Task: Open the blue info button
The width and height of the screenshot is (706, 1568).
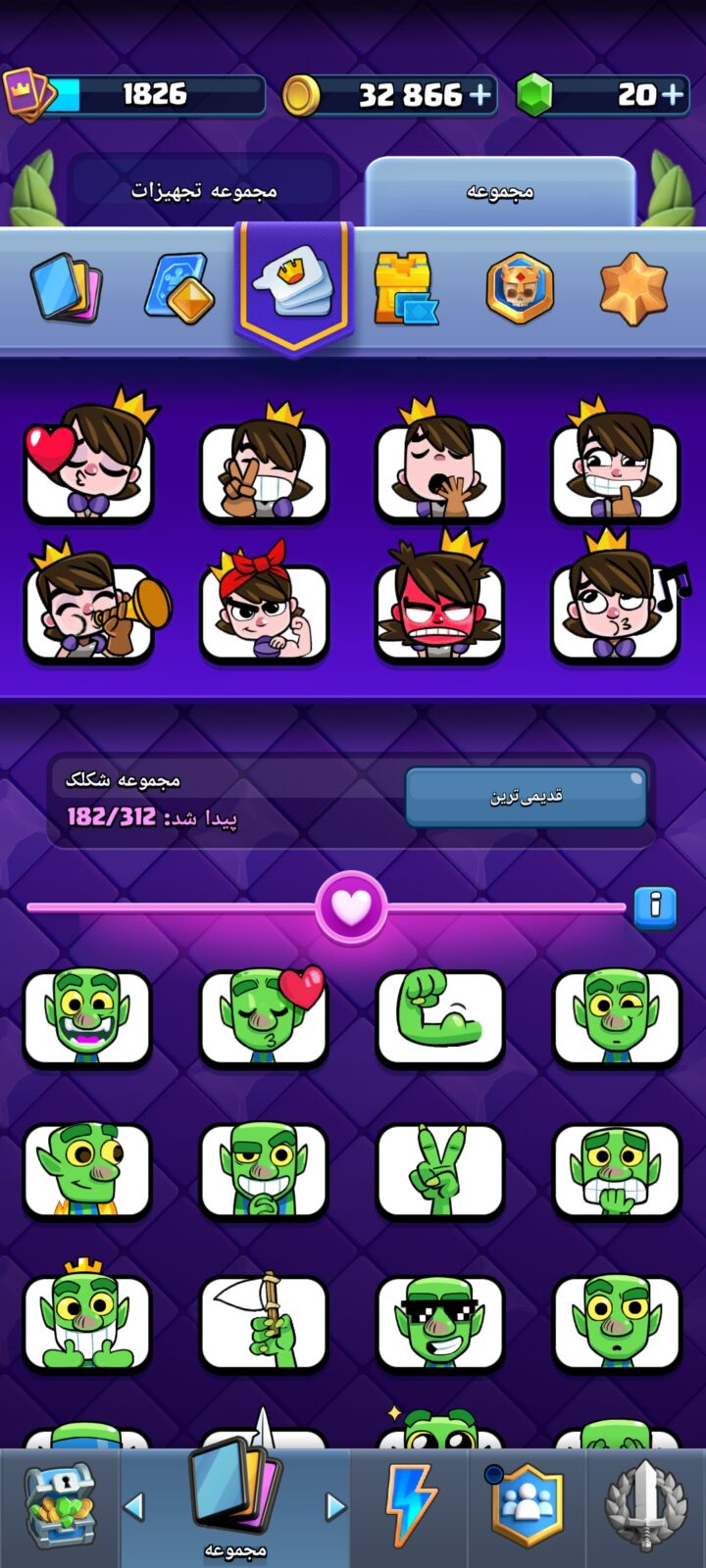Action: coord(655,906)
